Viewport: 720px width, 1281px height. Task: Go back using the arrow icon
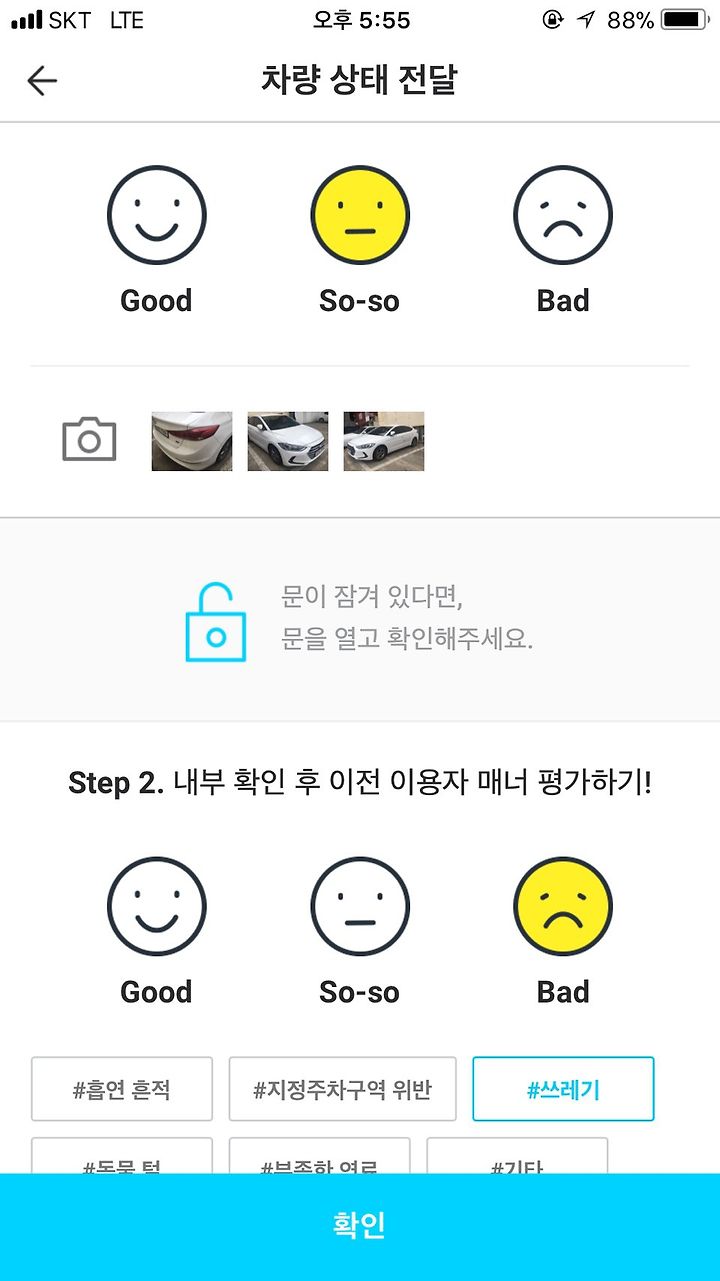(42, 81)
